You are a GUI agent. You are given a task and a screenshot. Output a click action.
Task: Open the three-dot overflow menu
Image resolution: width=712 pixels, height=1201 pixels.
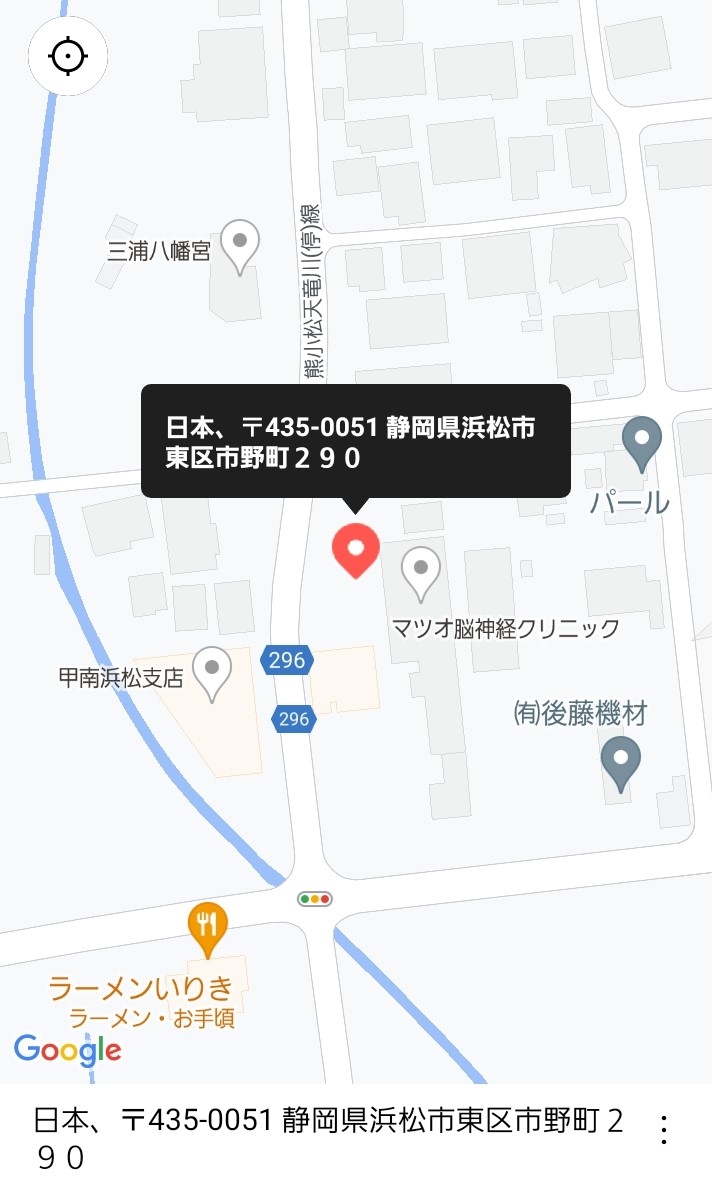(662, 1130)
